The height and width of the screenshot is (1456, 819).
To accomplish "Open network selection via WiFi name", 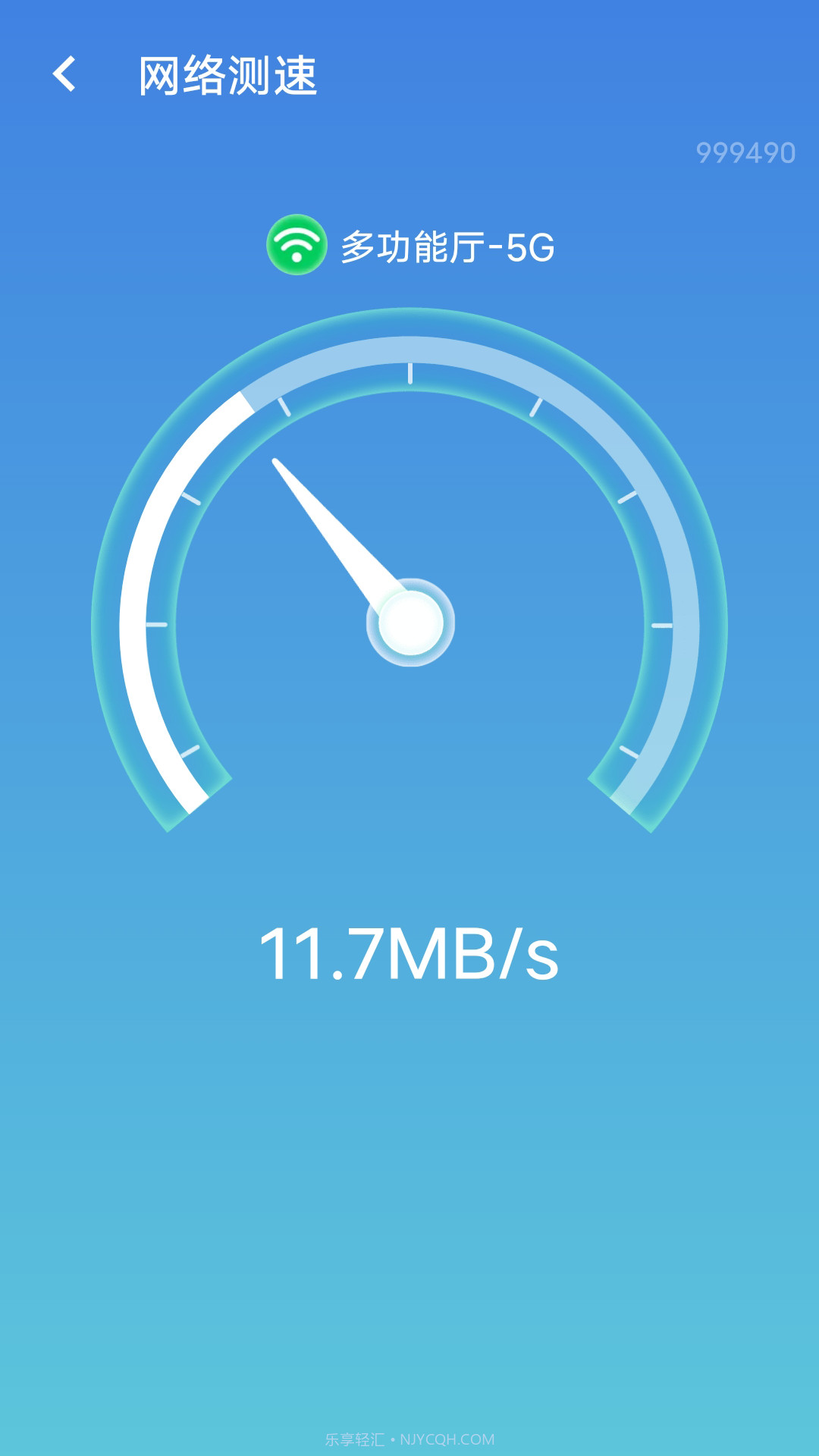I will pos(447,244).
